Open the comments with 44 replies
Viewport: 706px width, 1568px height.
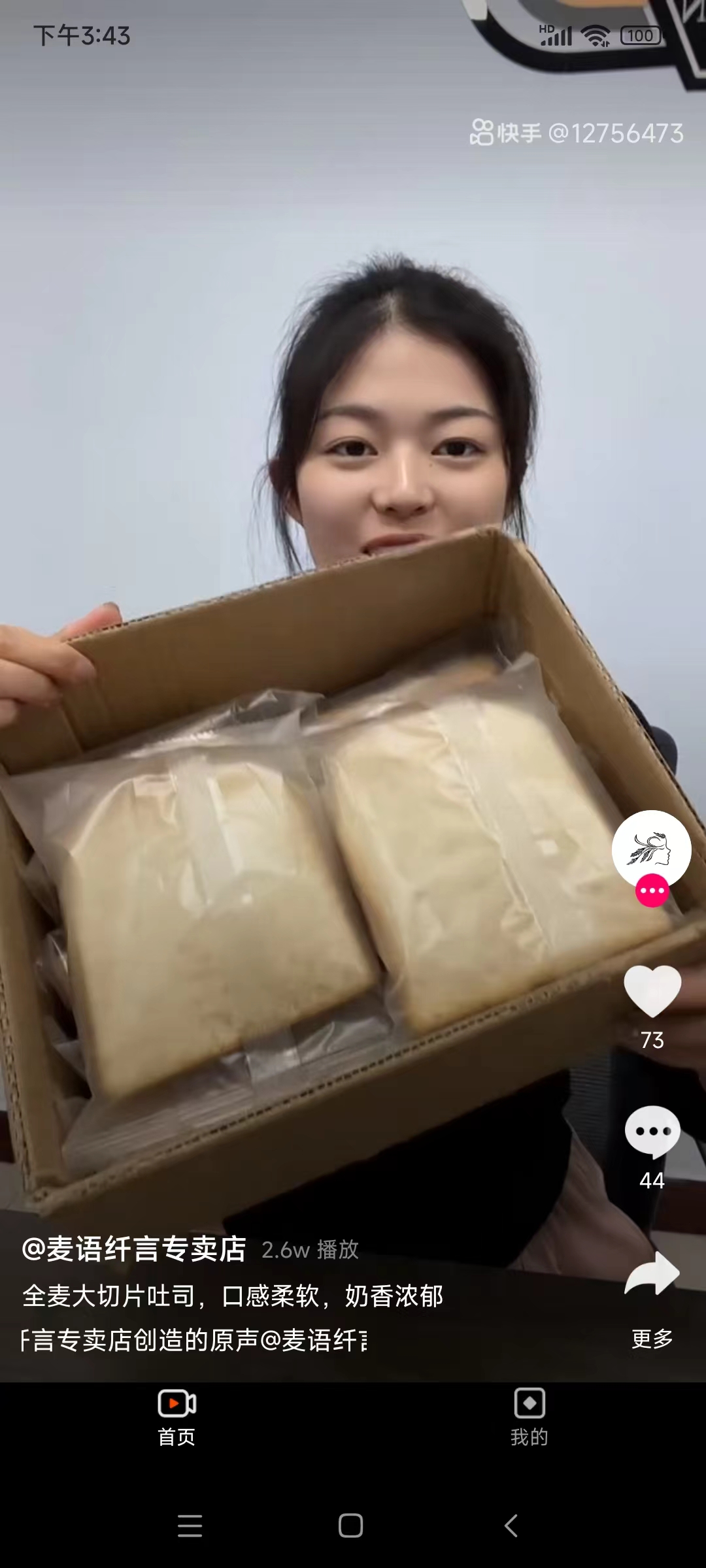pyautogui.click(x=652, y=1132)
